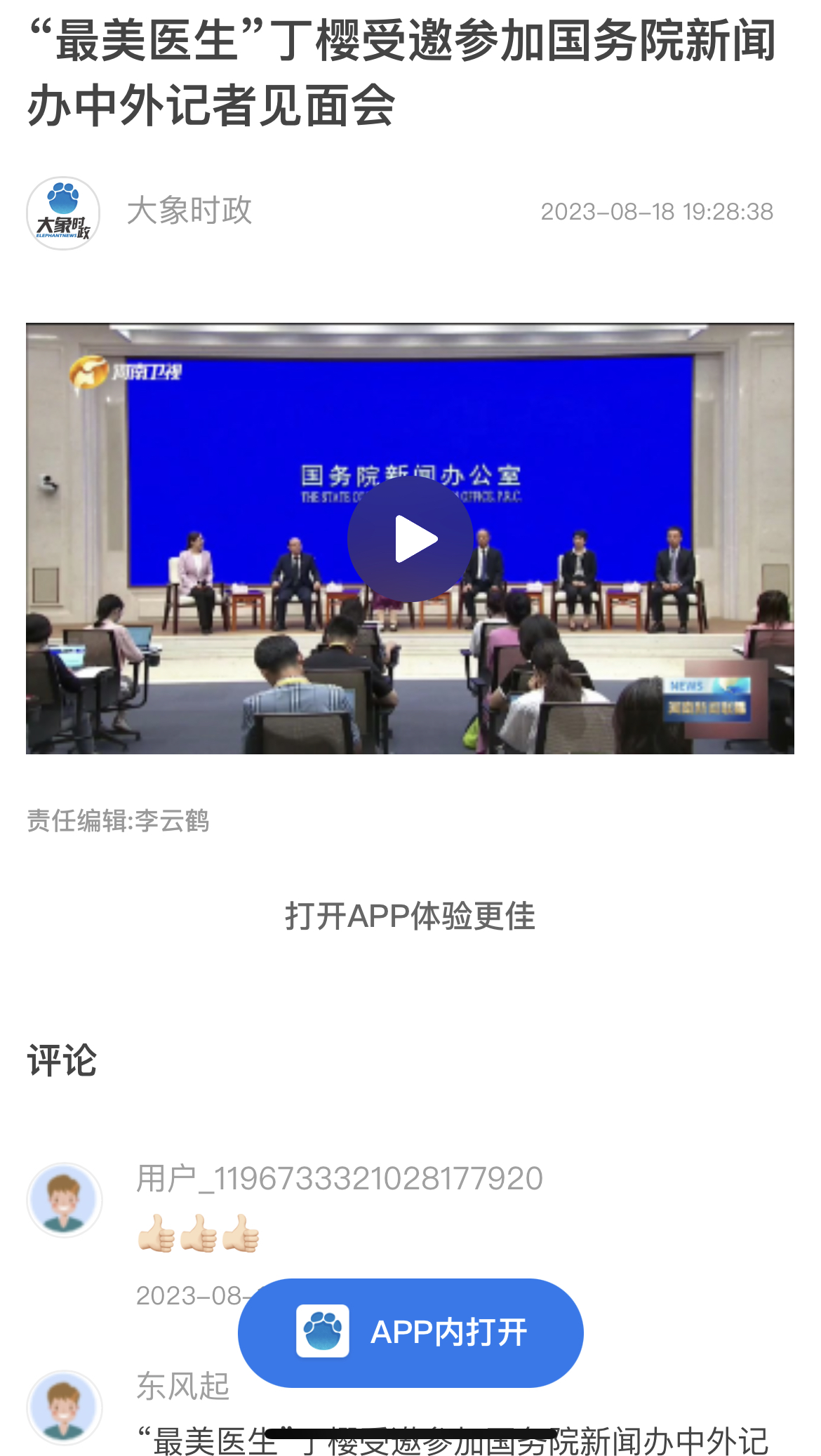This screenshot has width=821, height=1456.
Task: Tap 打开APP体验更佳 link
Action: (410, 916)
